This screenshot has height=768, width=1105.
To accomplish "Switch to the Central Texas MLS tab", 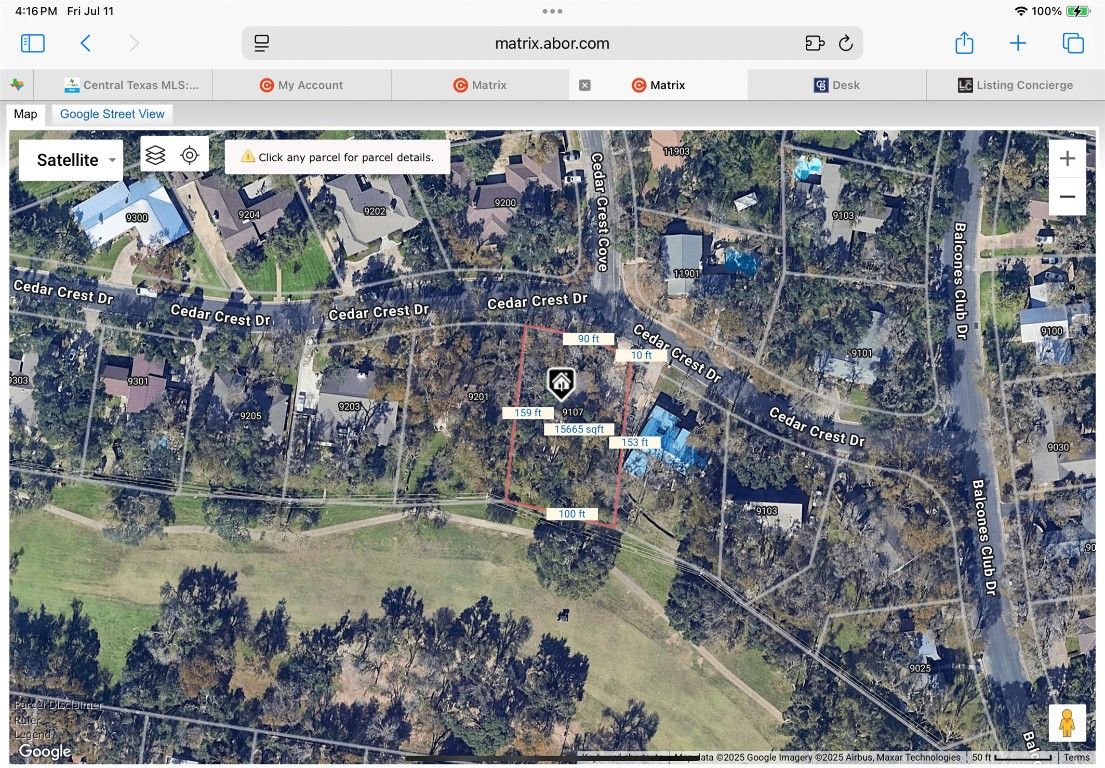I will pyautogui.click(x=130, y=85).
